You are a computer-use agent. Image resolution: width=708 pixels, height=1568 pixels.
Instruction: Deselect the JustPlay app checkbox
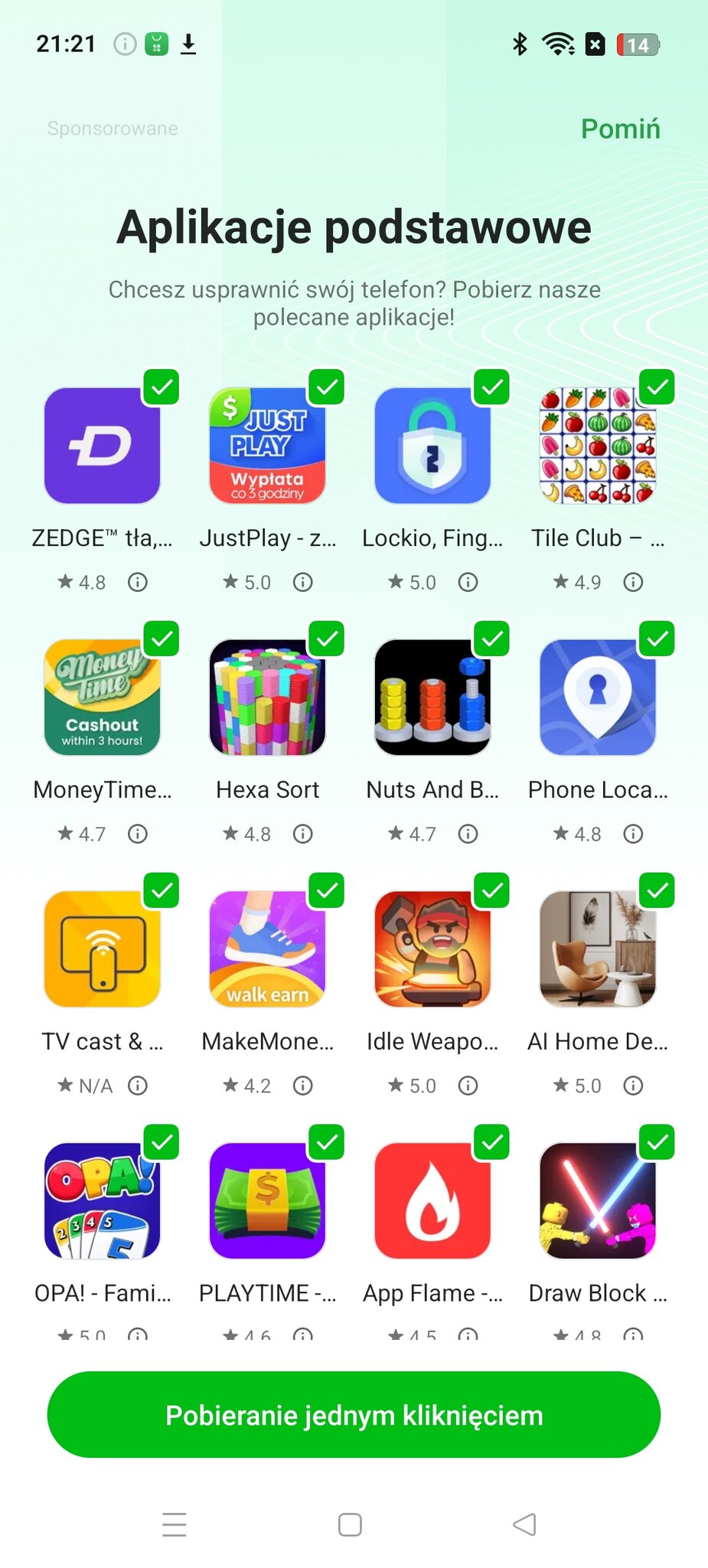(327, 387)
